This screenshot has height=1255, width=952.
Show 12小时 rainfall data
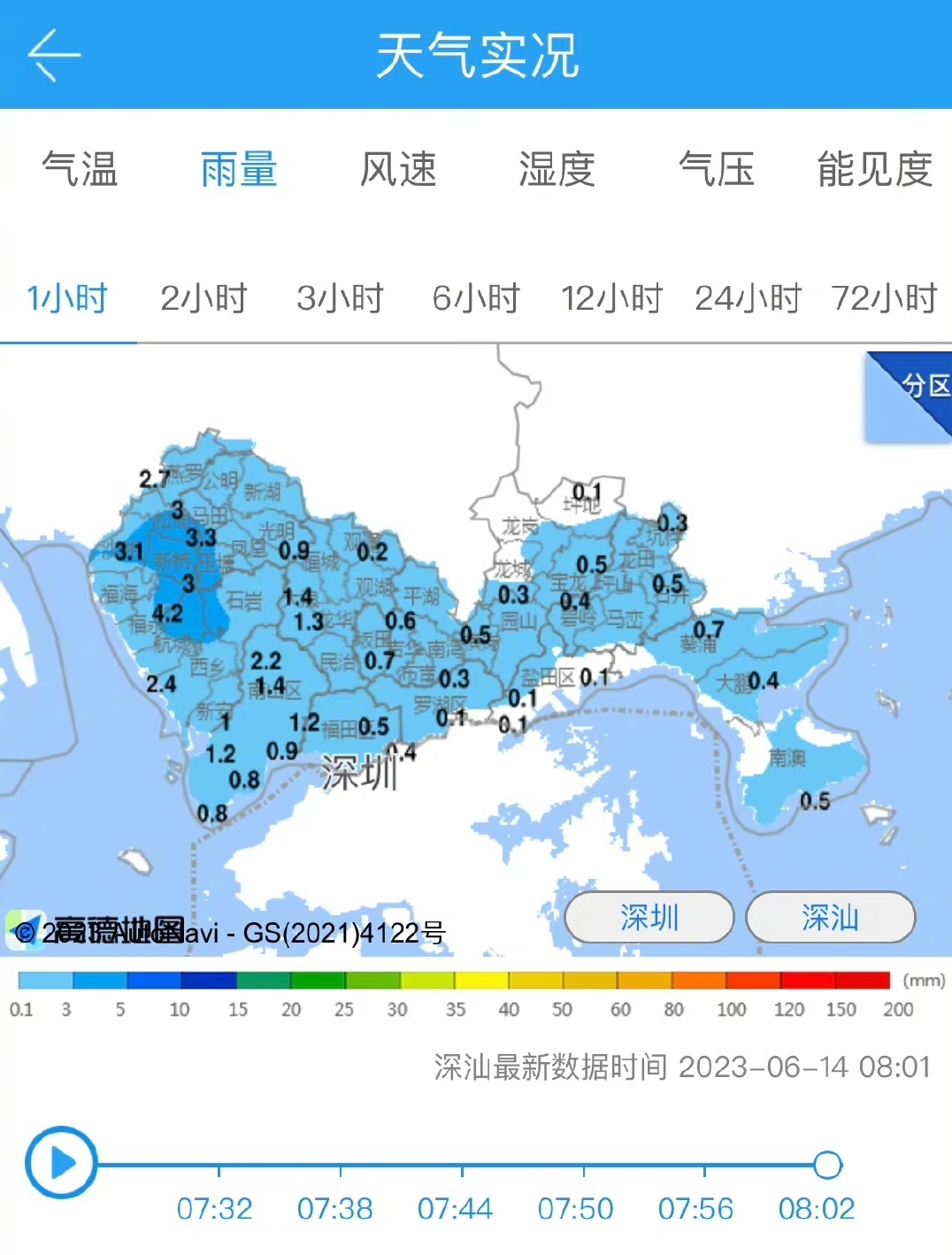pyautogui.click(x=612, y=299)
